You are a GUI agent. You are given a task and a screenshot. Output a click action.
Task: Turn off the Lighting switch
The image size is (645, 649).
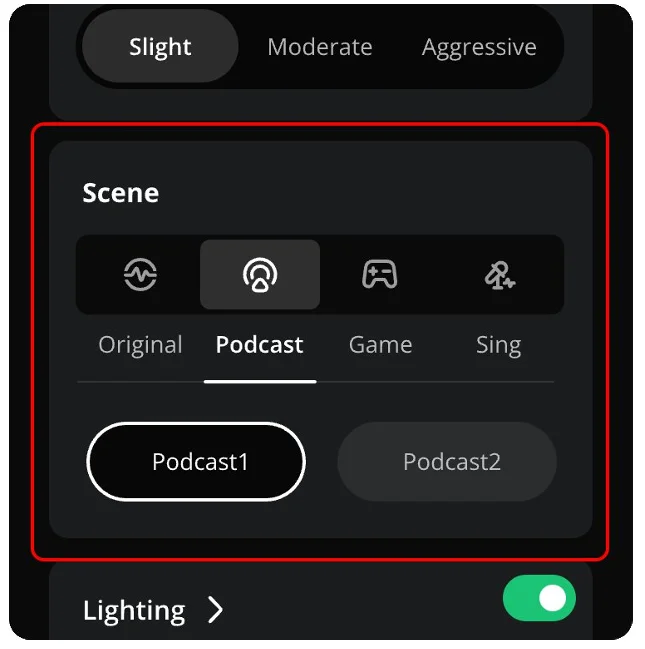pyautogui.click(x=539, y=598)
